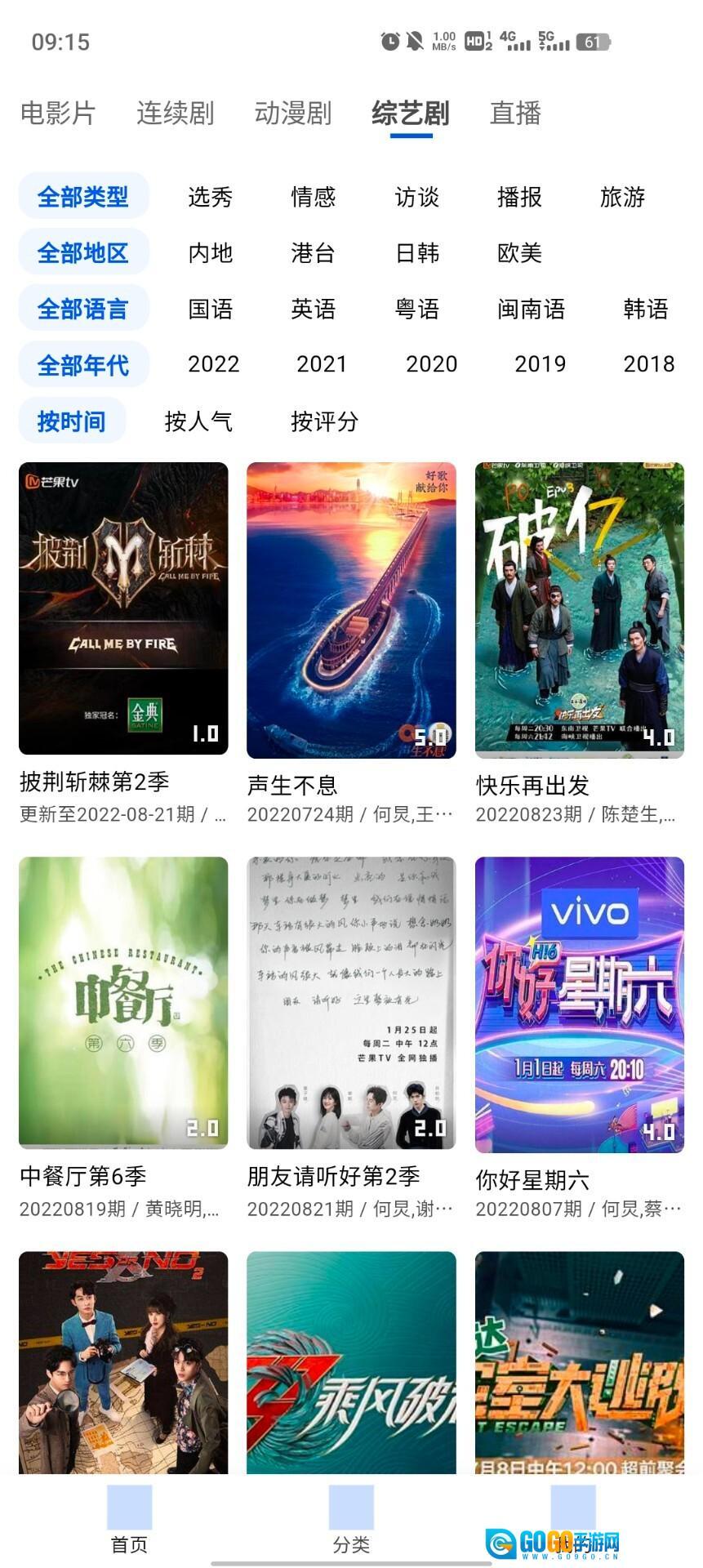The height and width of the screenshot is (1568, 703).
Task: Sort by 按人气
Action: [198, 421]
